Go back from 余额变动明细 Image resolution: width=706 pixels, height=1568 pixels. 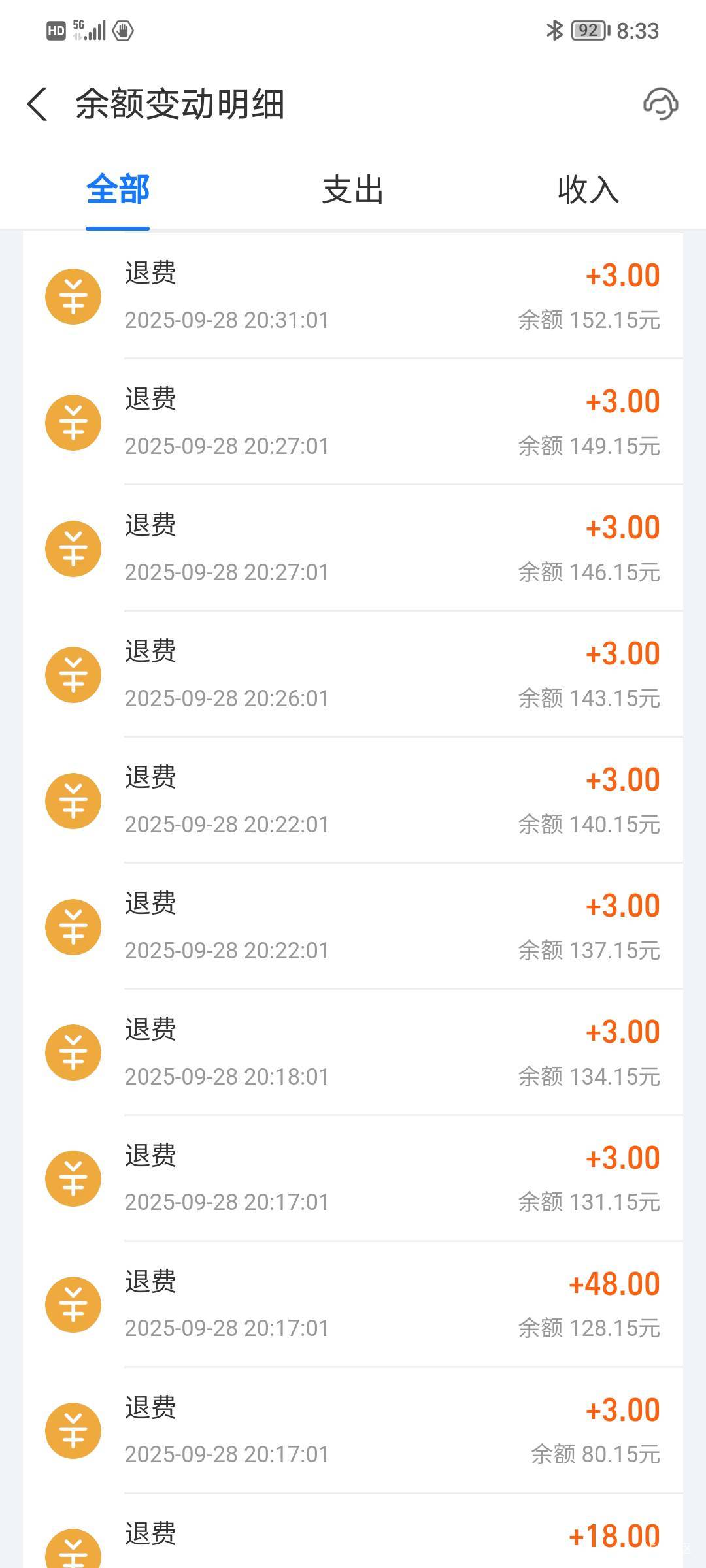point(37,105)
